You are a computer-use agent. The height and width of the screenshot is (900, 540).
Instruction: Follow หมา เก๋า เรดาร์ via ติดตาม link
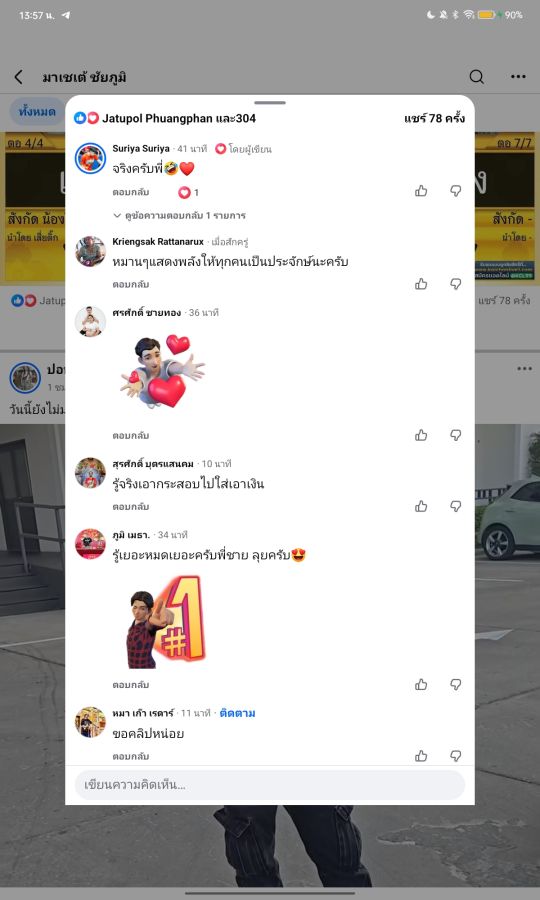coord(238,713)
